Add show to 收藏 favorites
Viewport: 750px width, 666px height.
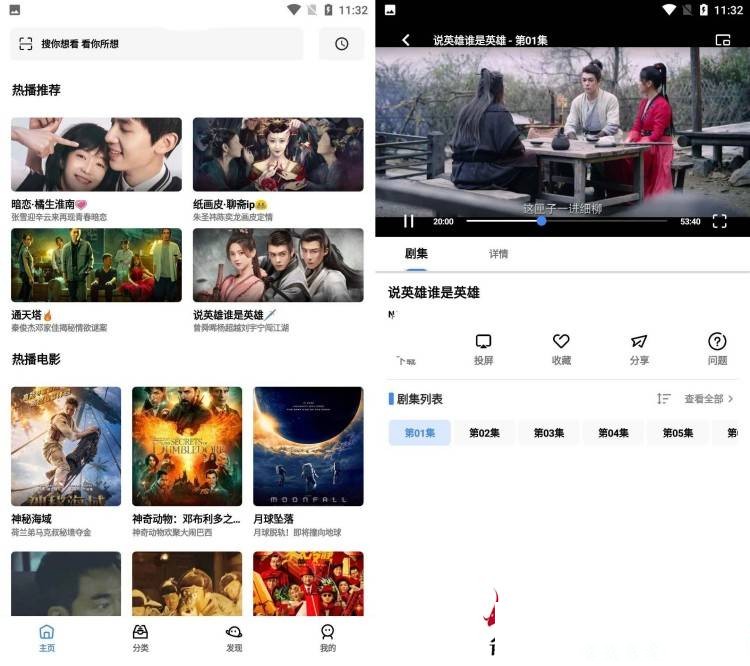561,348
